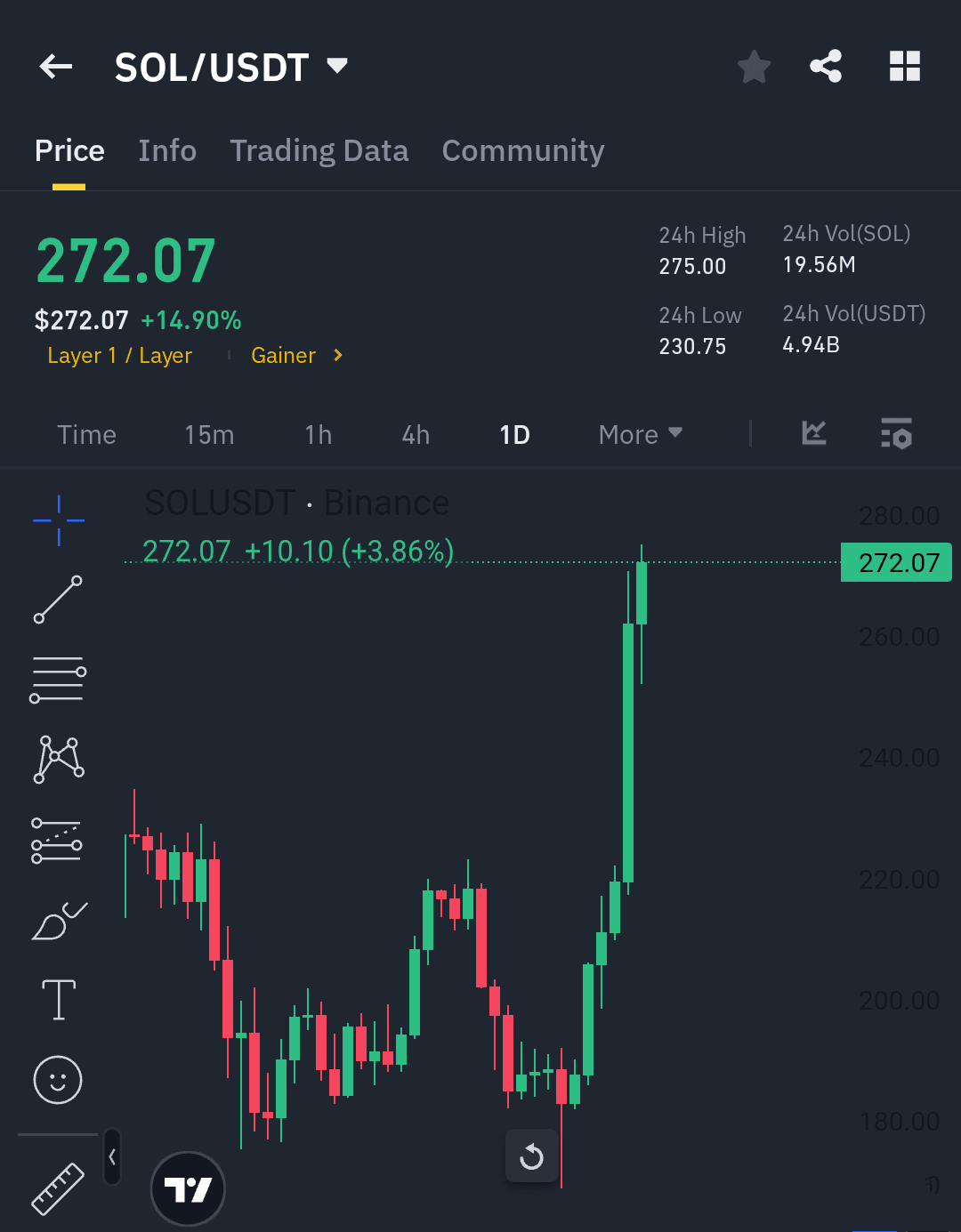Screen dimensions: 961x1232
Task: Select the trend line drawing tool
Action: [58, 600]
